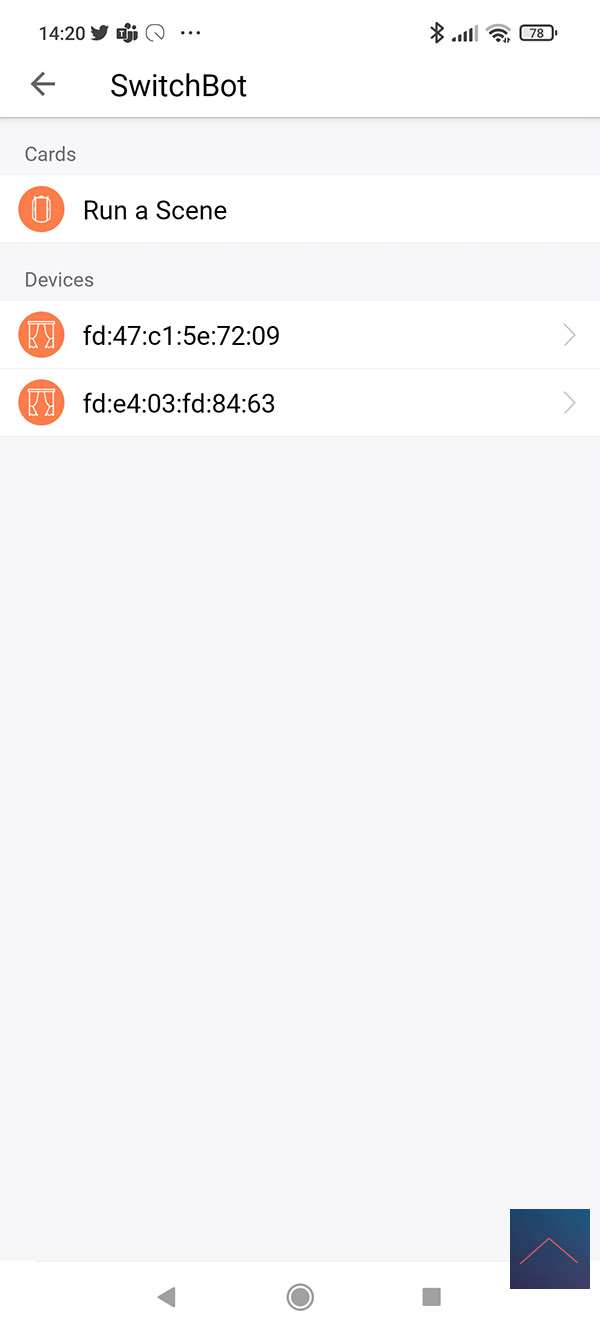Screen dimensions: 600x1333
Task: Go back from the SwitchBot screen
Action: [x=43, y=85]
